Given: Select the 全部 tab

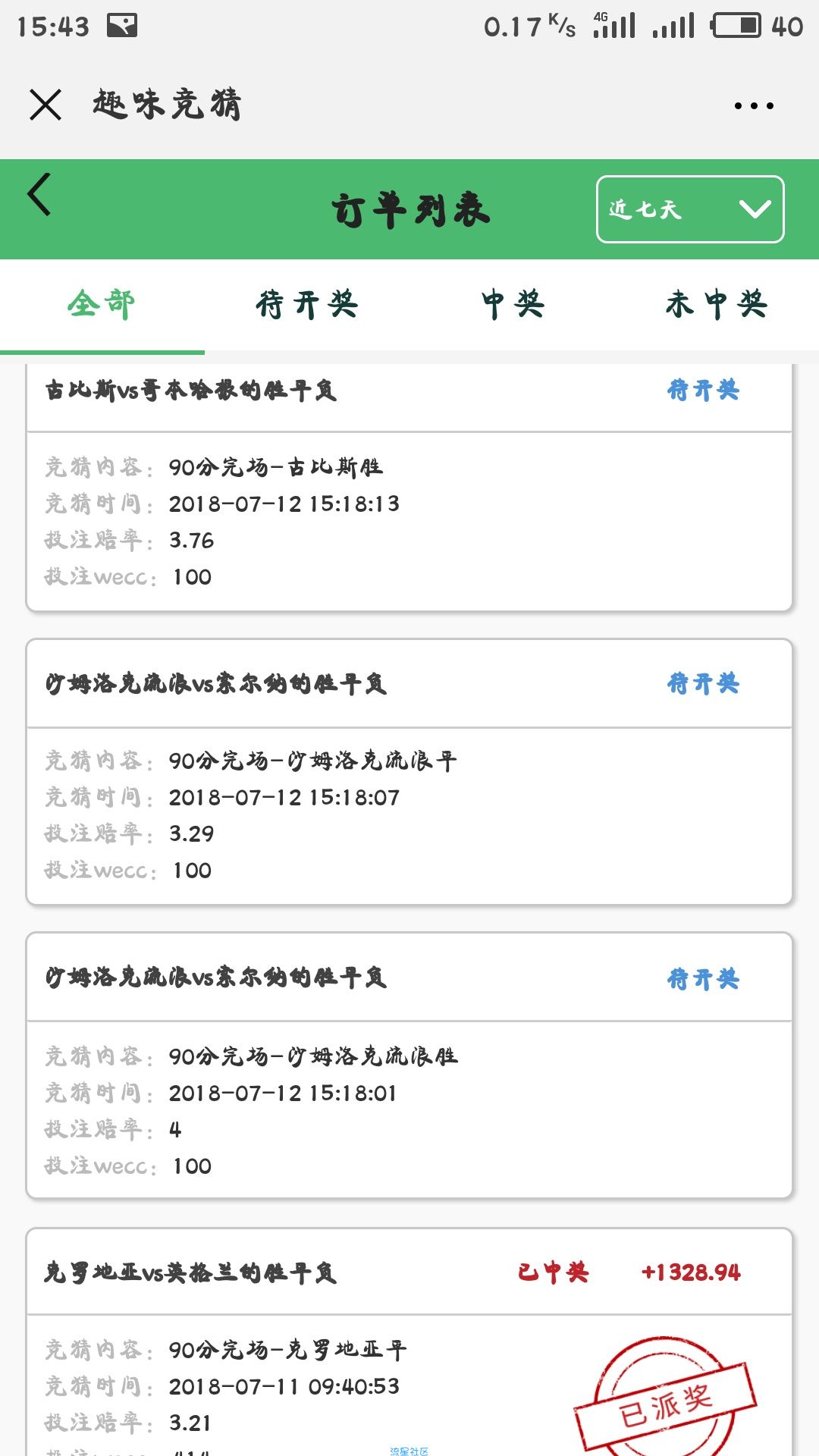Looking at the screenshot, I should pyautogui.click(x=102, y=305).
